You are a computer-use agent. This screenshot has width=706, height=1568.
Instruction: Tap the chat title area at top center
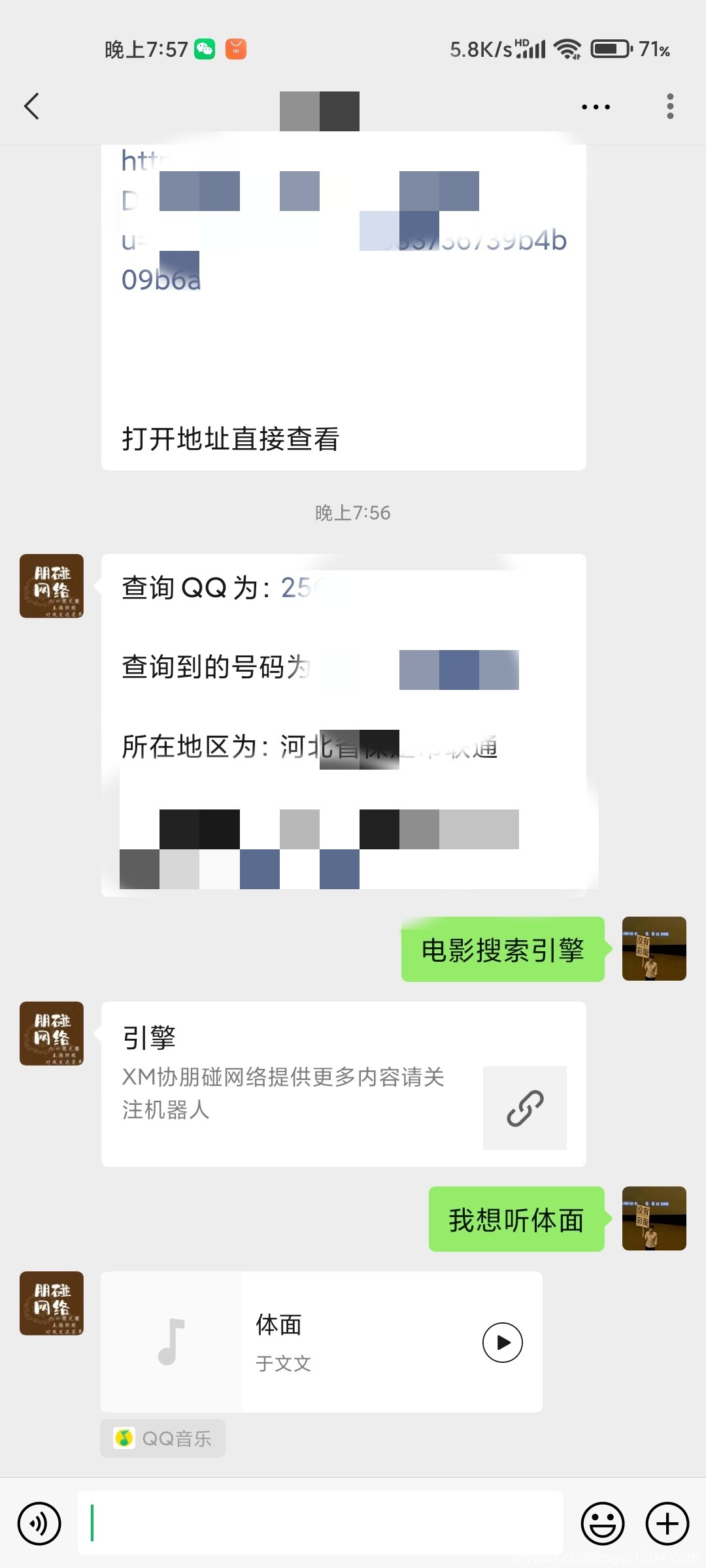tap(320, 109)
